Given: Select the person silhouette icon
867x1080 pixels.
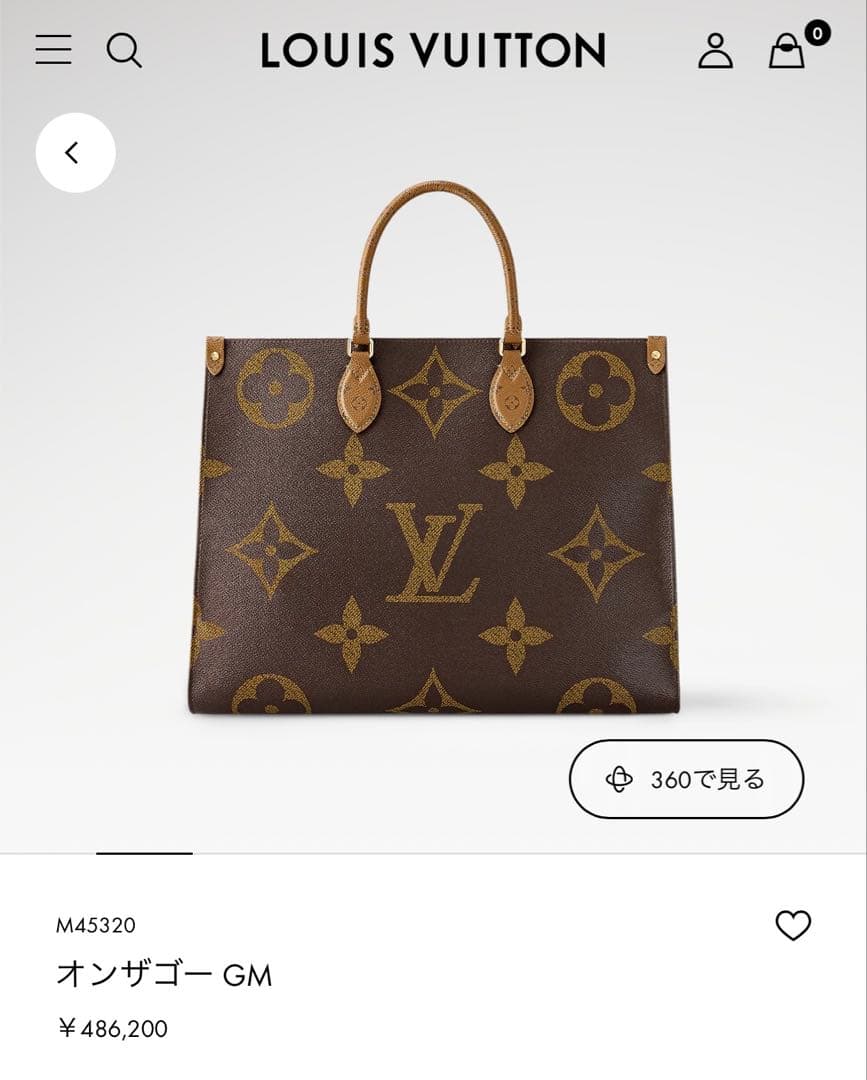Looking at the screenshot, I should point(717,52).
